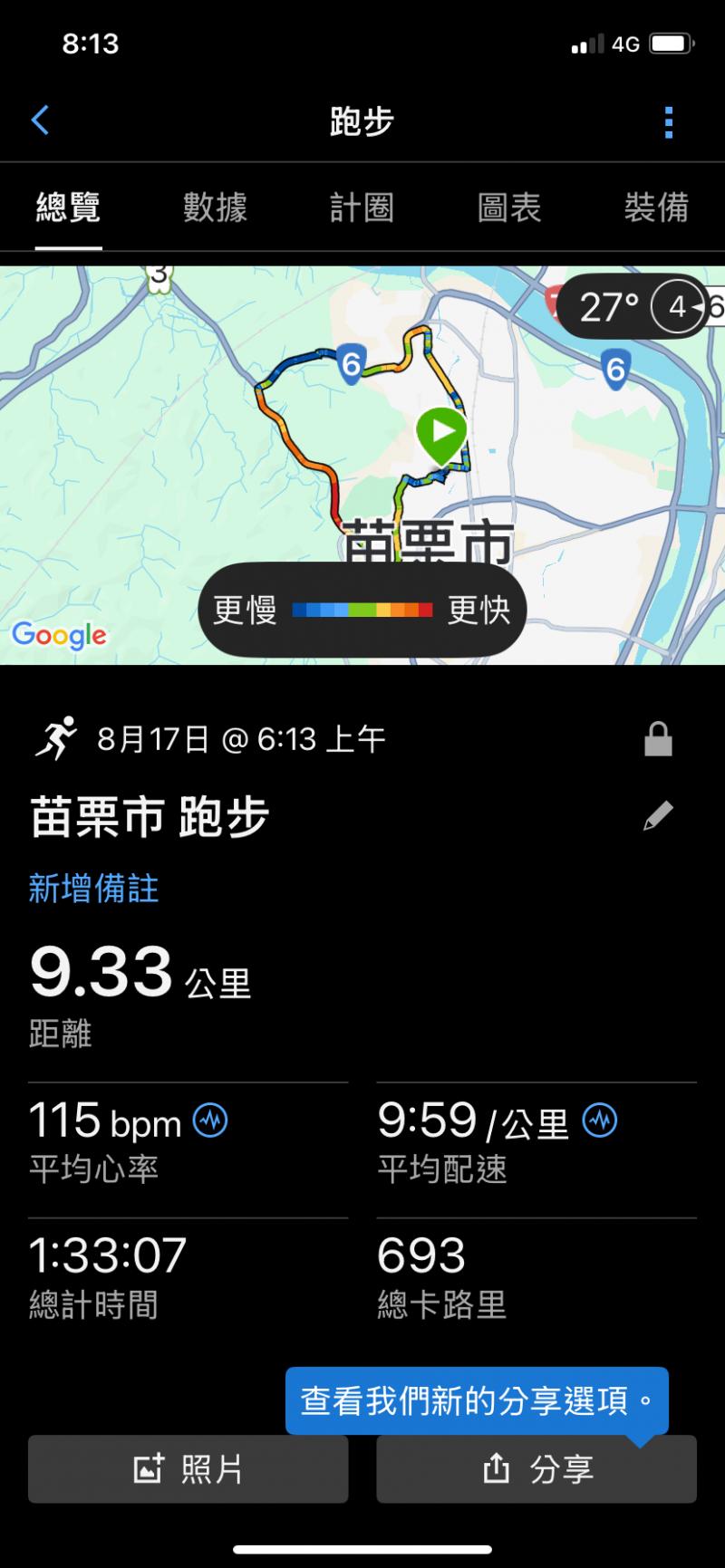
Task: Open pace insight icon beside 9:59 /公里
Action: coord(600,1121)
